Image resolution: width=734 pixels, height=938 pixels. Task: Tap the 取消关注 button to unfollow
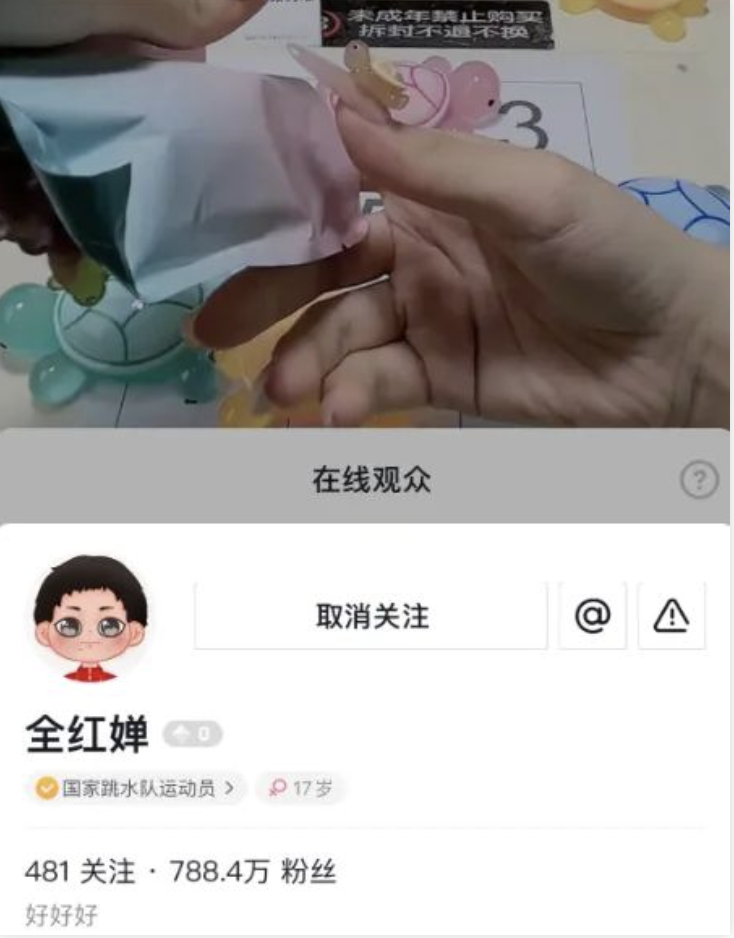371,616
